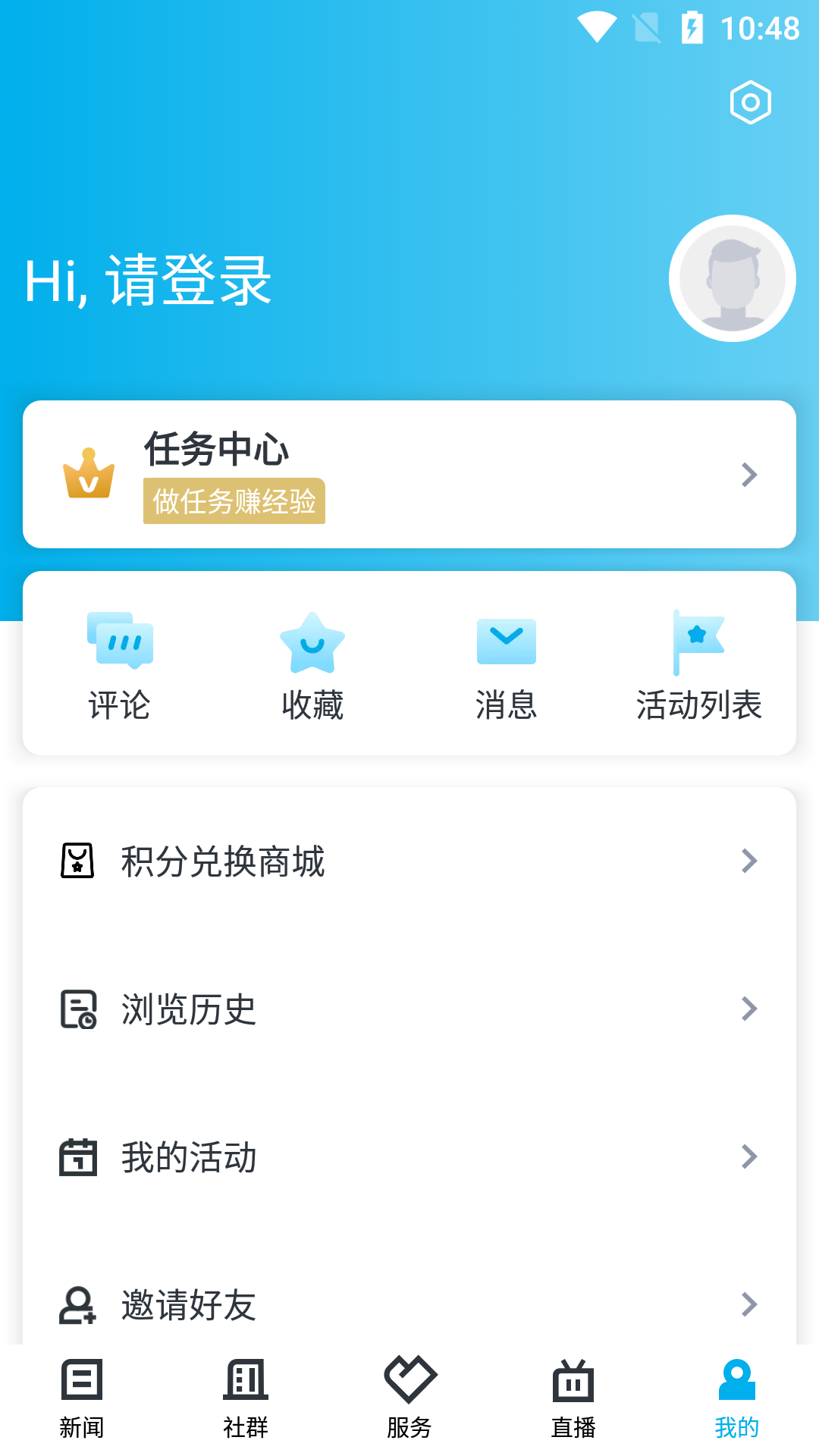Expand 任务中心 via its chevron arrow
Image resolution: width=819 pixels, height=1456 pixels.
pyautogui.click(x=750, y=475)
